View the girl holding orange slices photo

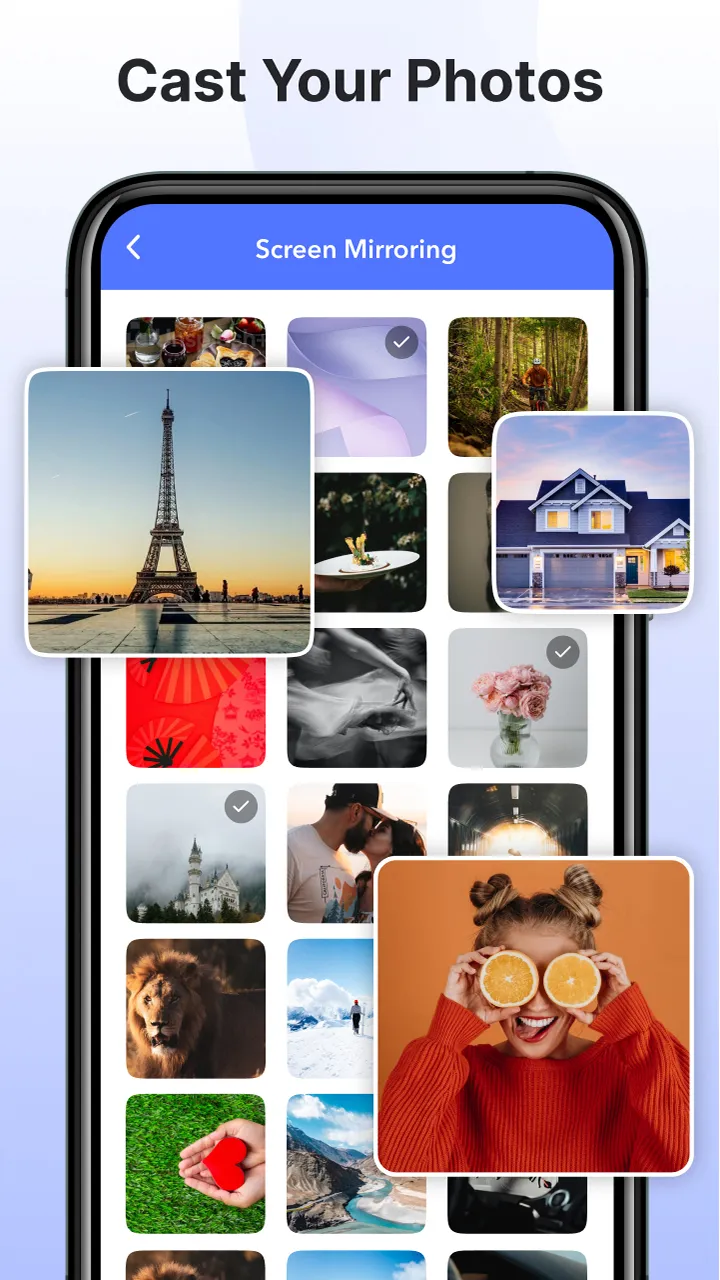(x=535, y=1014)
